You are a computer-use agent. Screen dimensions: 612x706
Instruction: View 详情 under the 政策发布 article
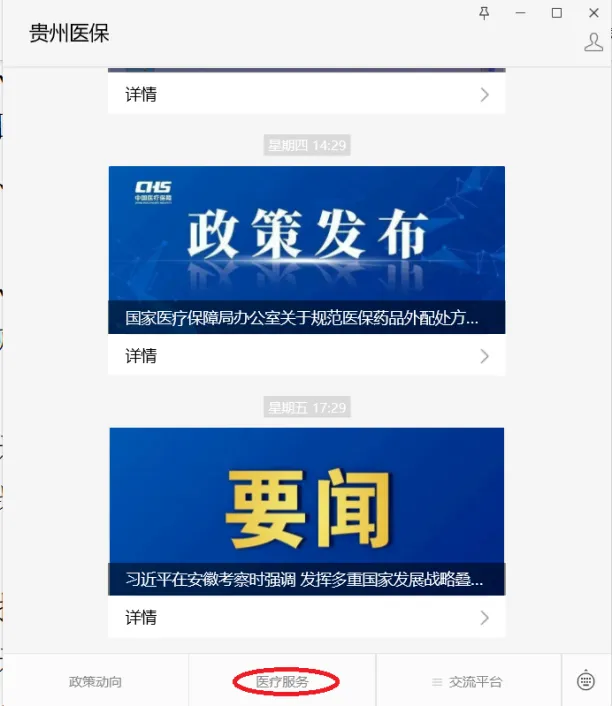point(306,356)
